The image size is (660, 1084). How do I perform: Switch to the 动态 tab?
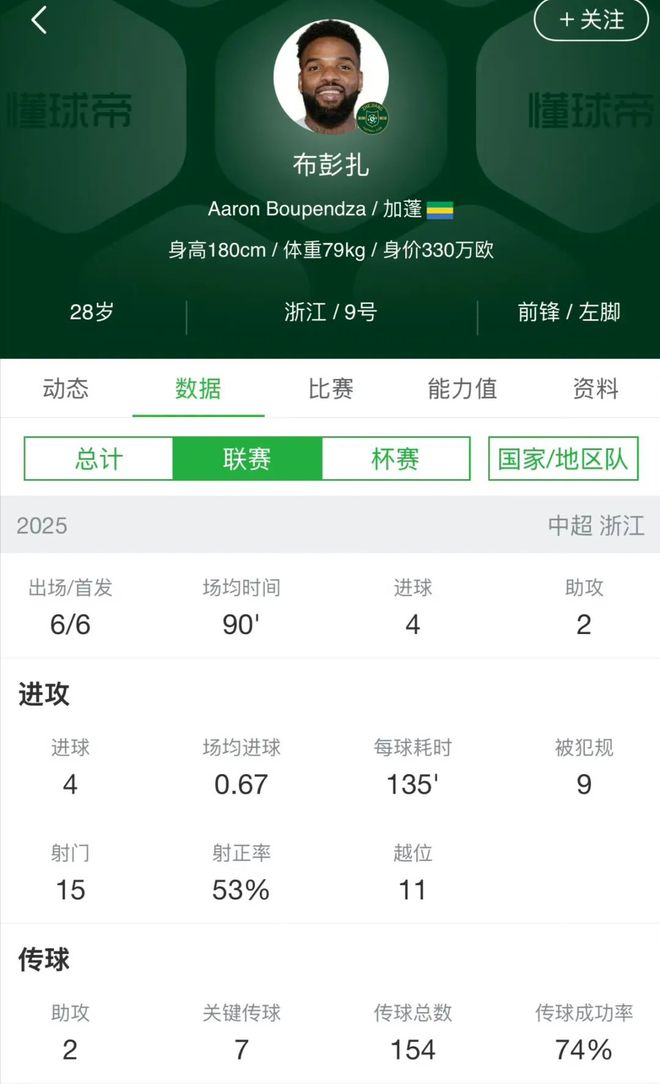tap(66, 389)
